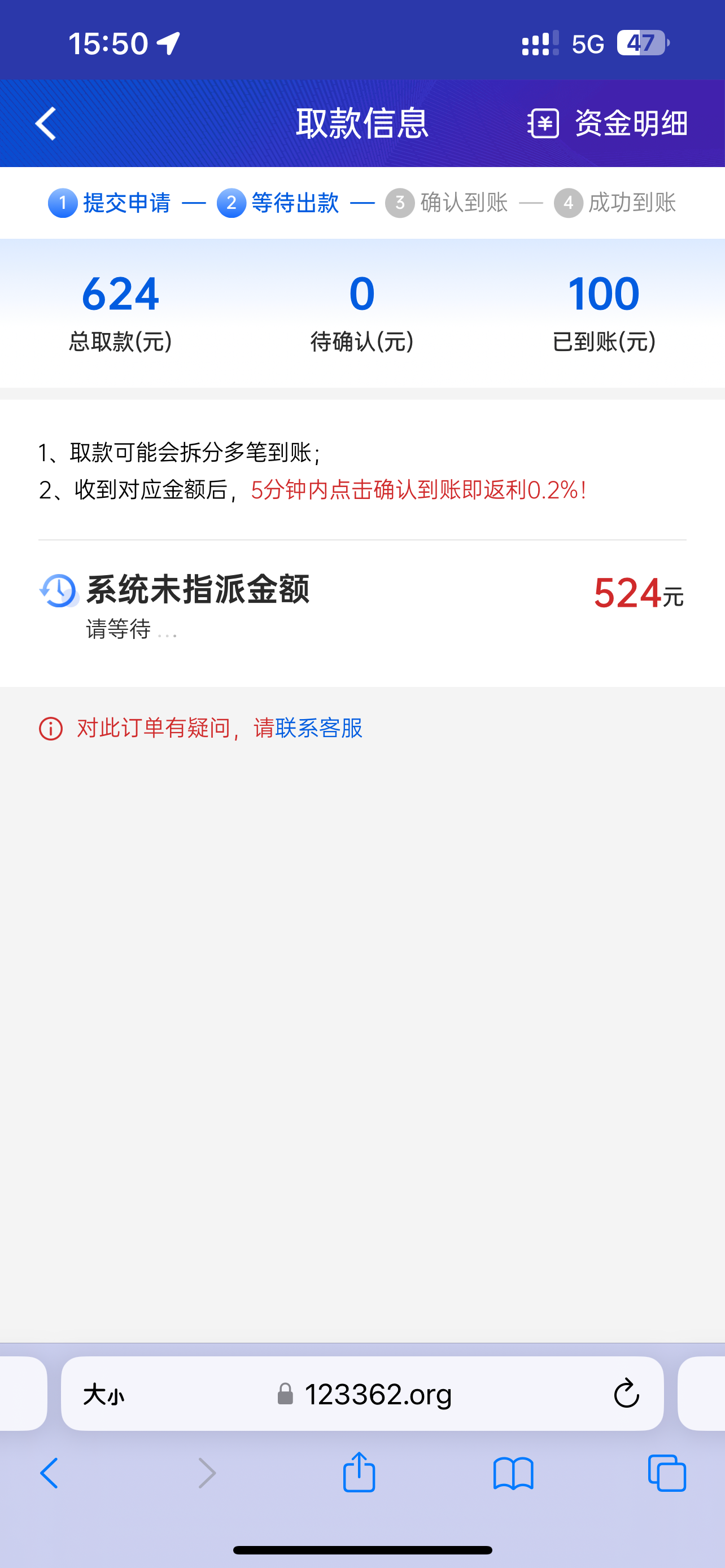This screenshot has height=1568, width=725.
Task: Tap the red info icon near 对此订单有疑问
Action: (50, 728)
